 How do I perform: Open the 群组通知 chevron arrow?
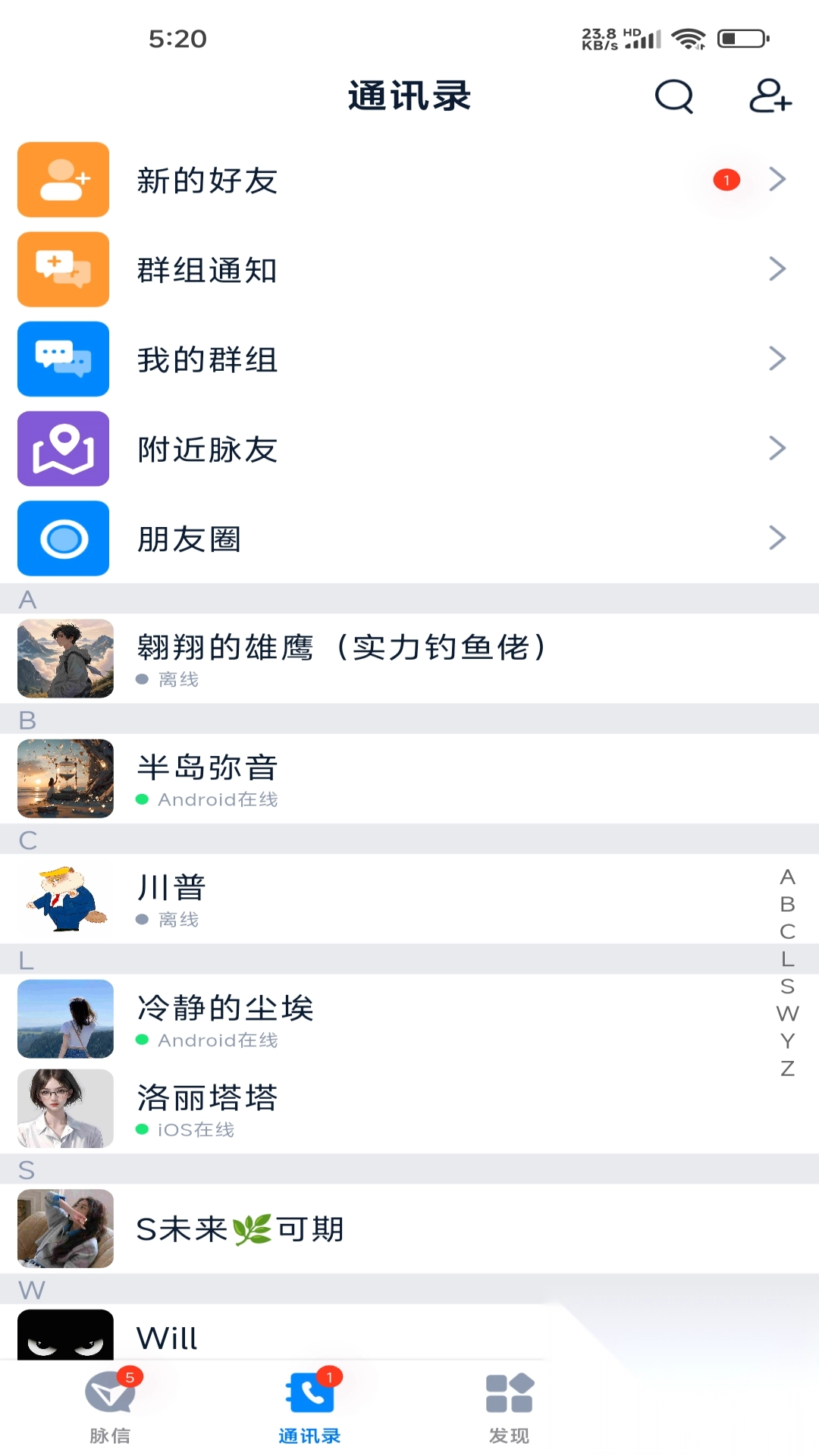(x=777, y=269)
